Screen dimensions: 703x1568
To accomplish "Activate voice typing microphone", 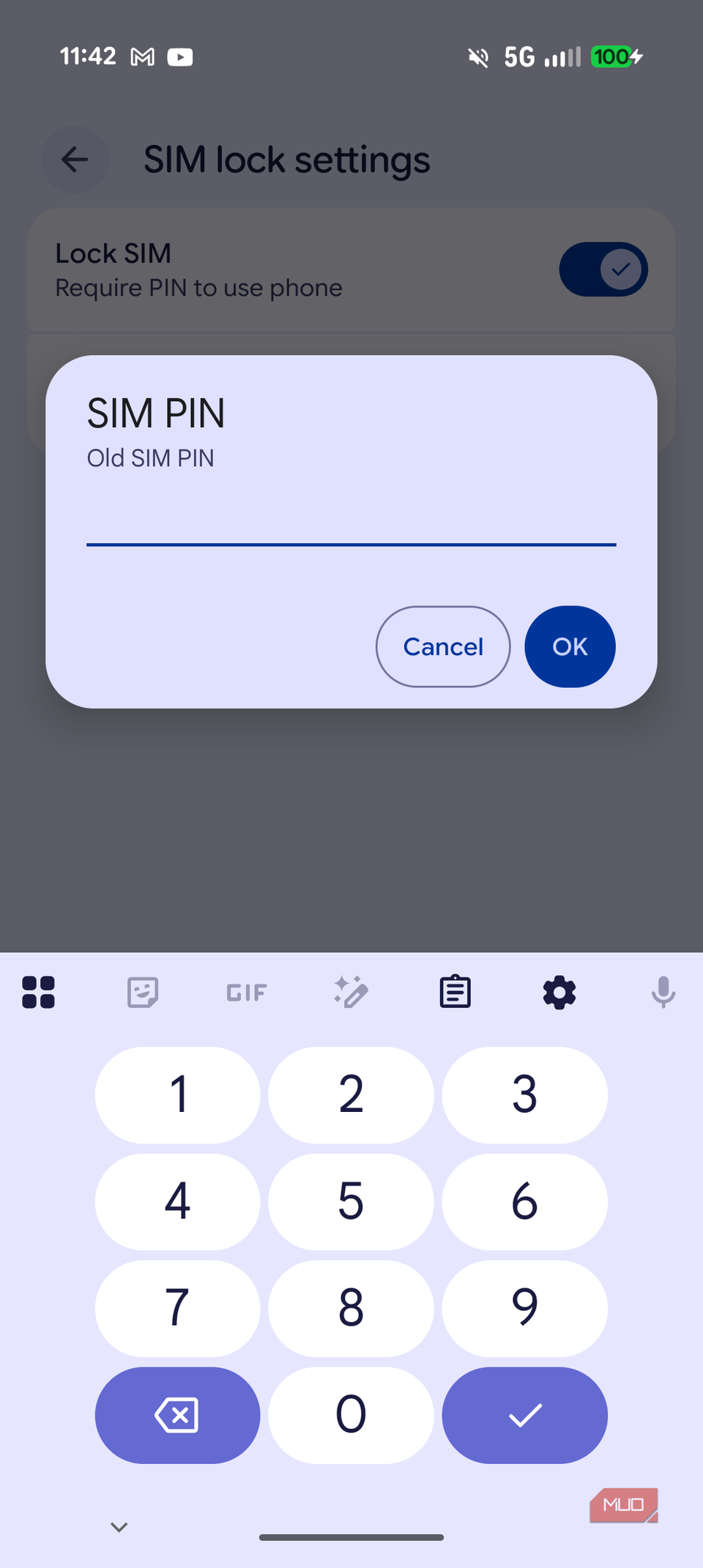I will pos(663,992).
